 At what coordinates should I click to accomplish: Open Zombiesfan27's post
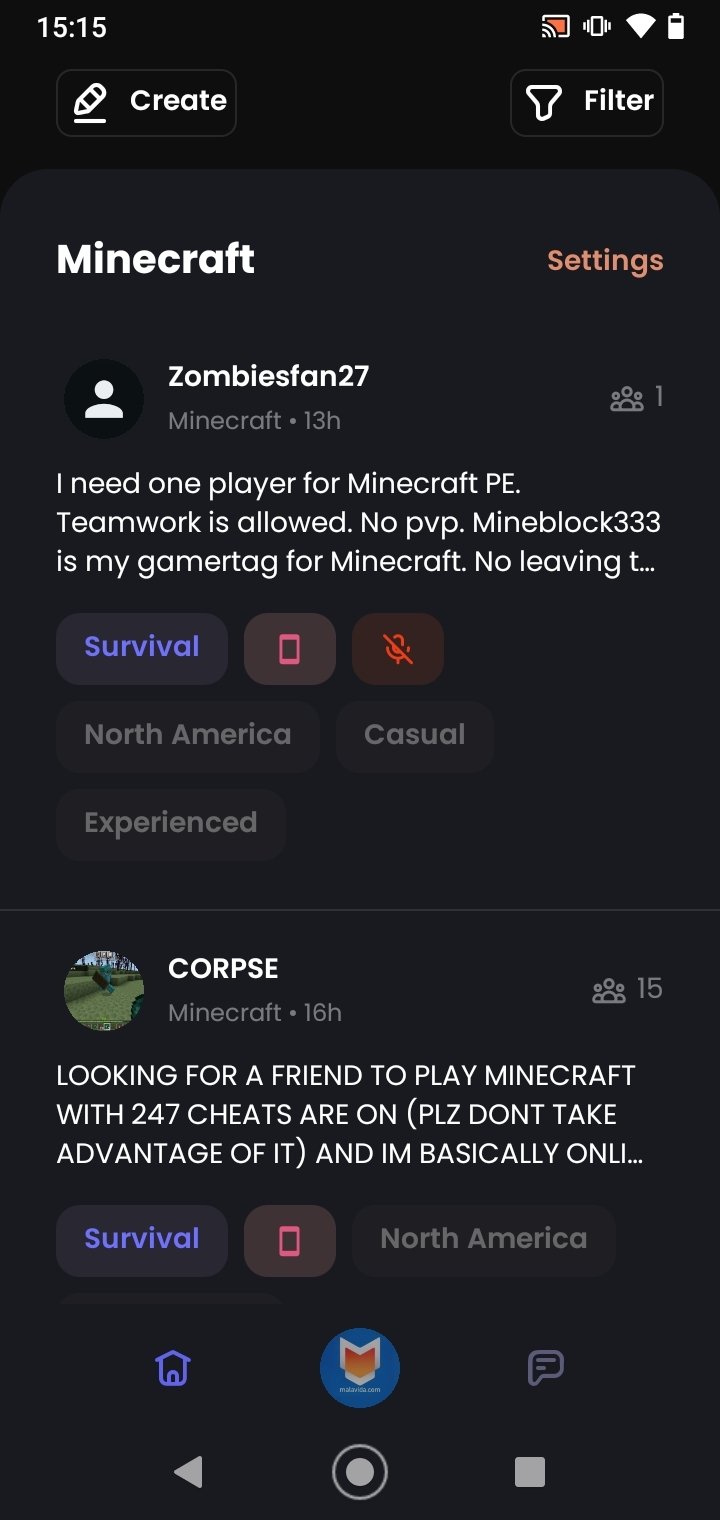pos(359,522)
